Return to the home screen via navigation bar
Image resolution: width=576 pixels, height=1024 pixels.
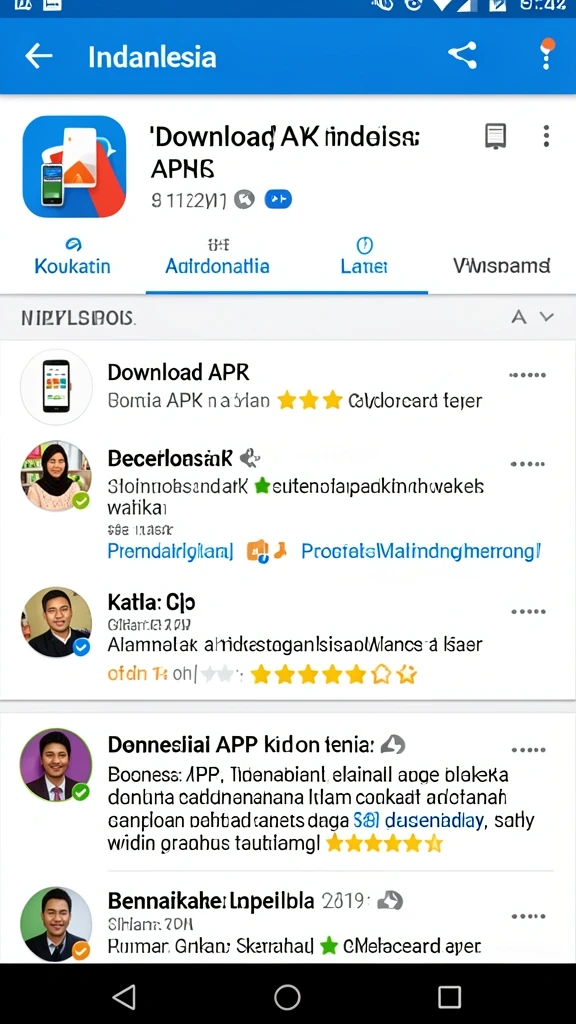(287, 997)
